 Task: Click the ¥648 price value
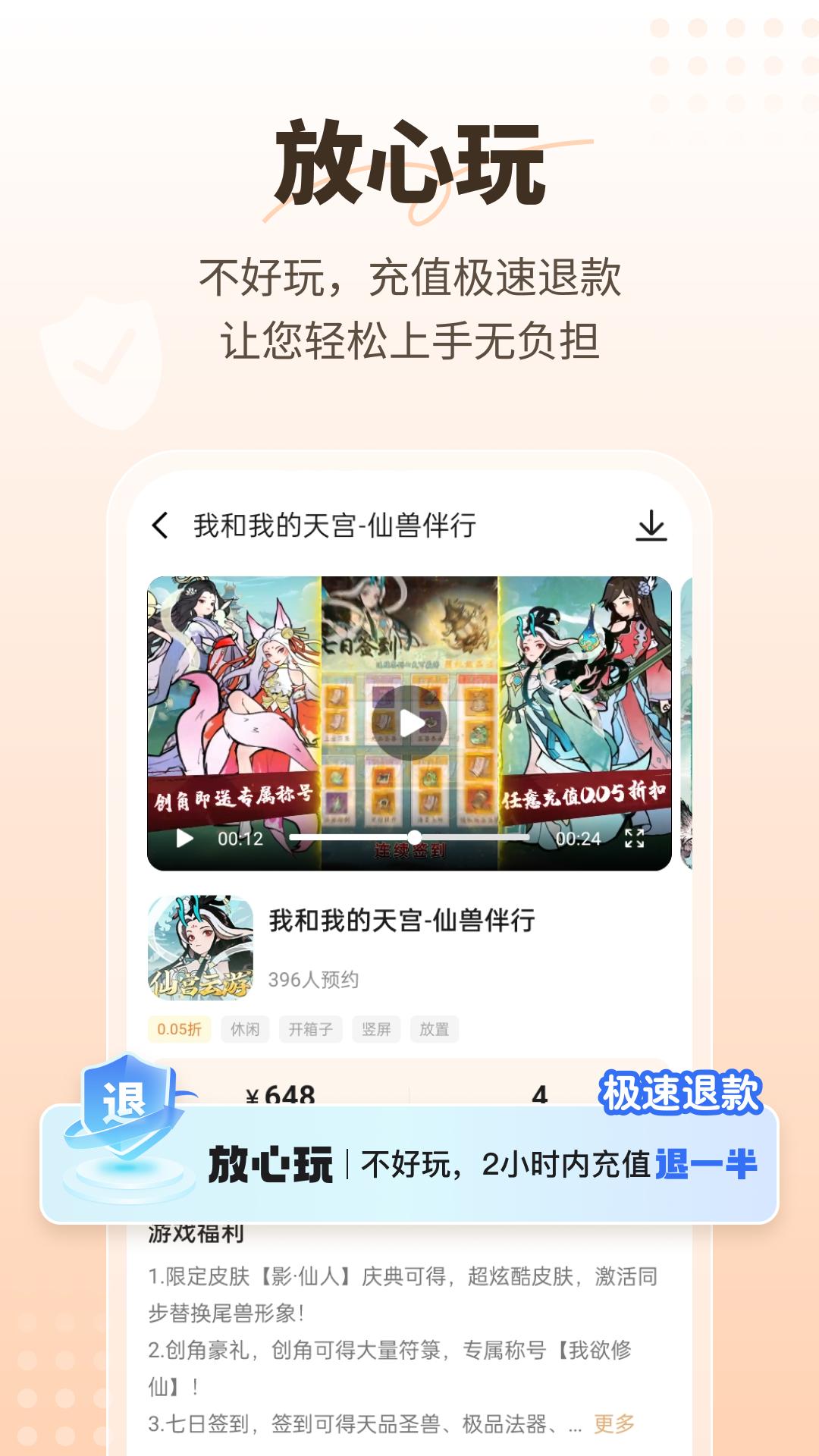(x=279, y=1093)
